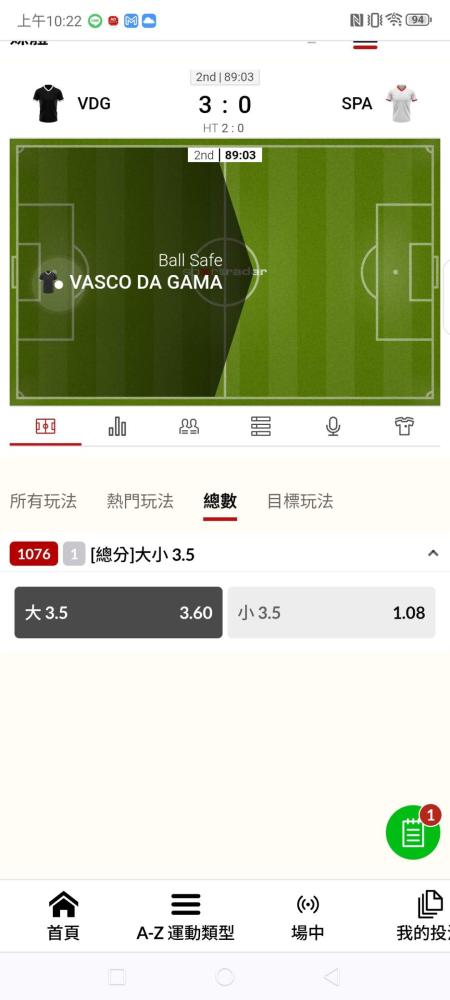
Task: Go to 首頁 home
Action: (63, 916)
